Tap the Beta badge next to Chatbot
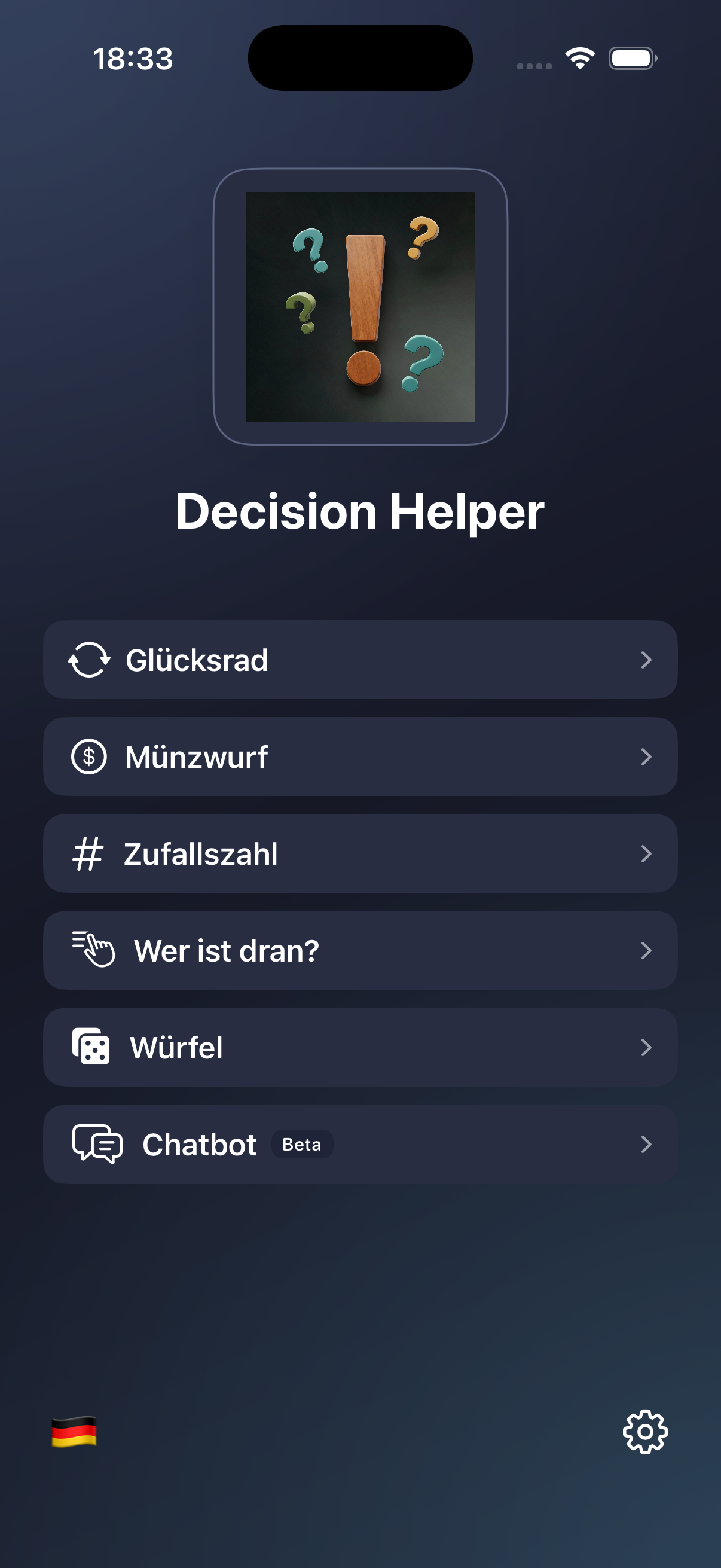Image resolution: width=721 pixels, height=1568 pixels. click(x=301, y=1145)
